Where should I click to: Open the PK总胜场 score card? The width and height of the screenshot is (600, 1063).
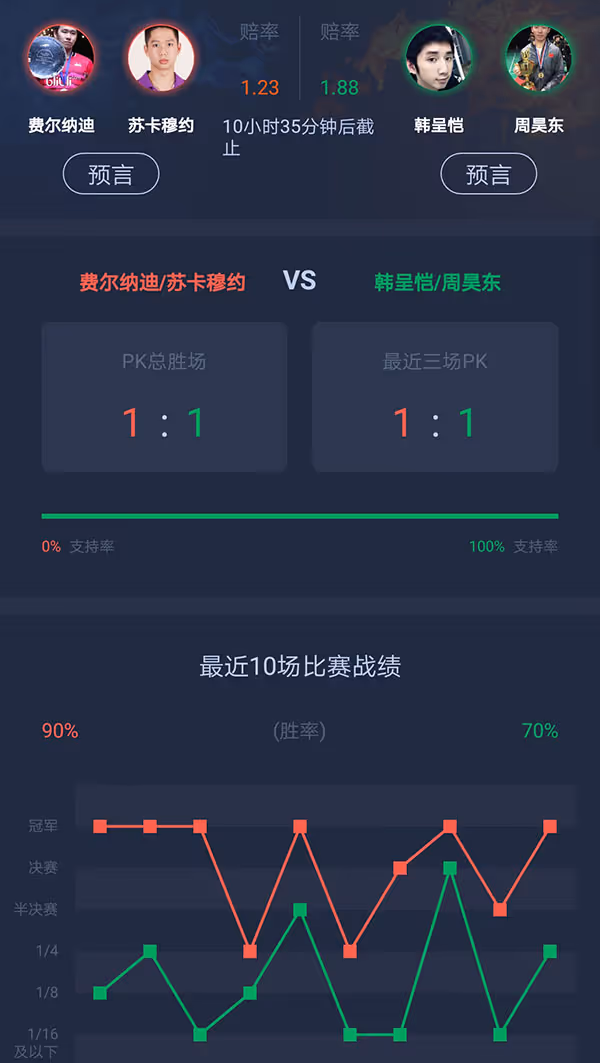(x=164, y=397)
